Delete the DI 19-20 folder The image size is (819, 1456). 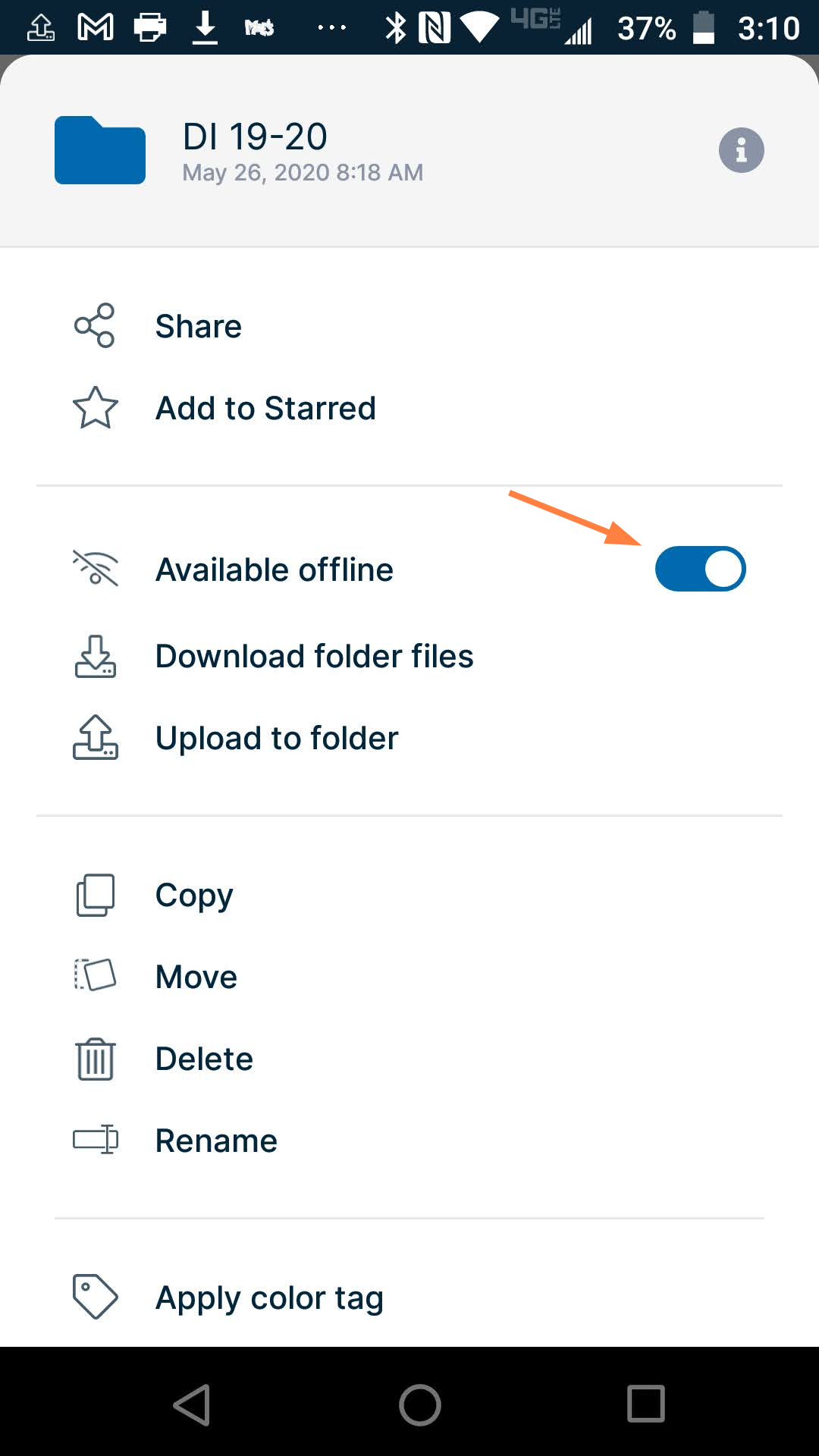pos(203,1059)
